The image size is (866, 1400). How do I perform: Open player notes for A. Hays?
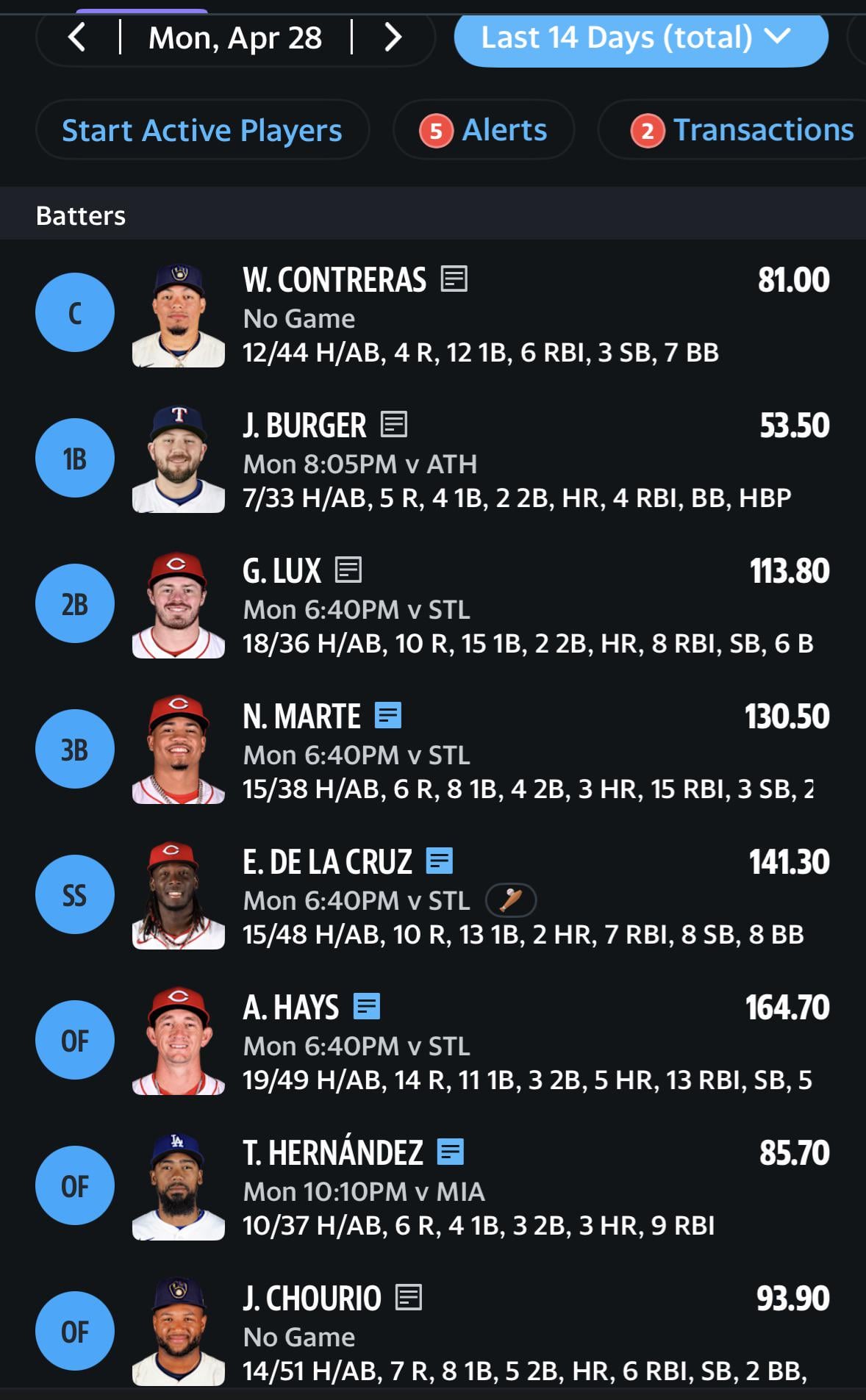coord(366,1006)
